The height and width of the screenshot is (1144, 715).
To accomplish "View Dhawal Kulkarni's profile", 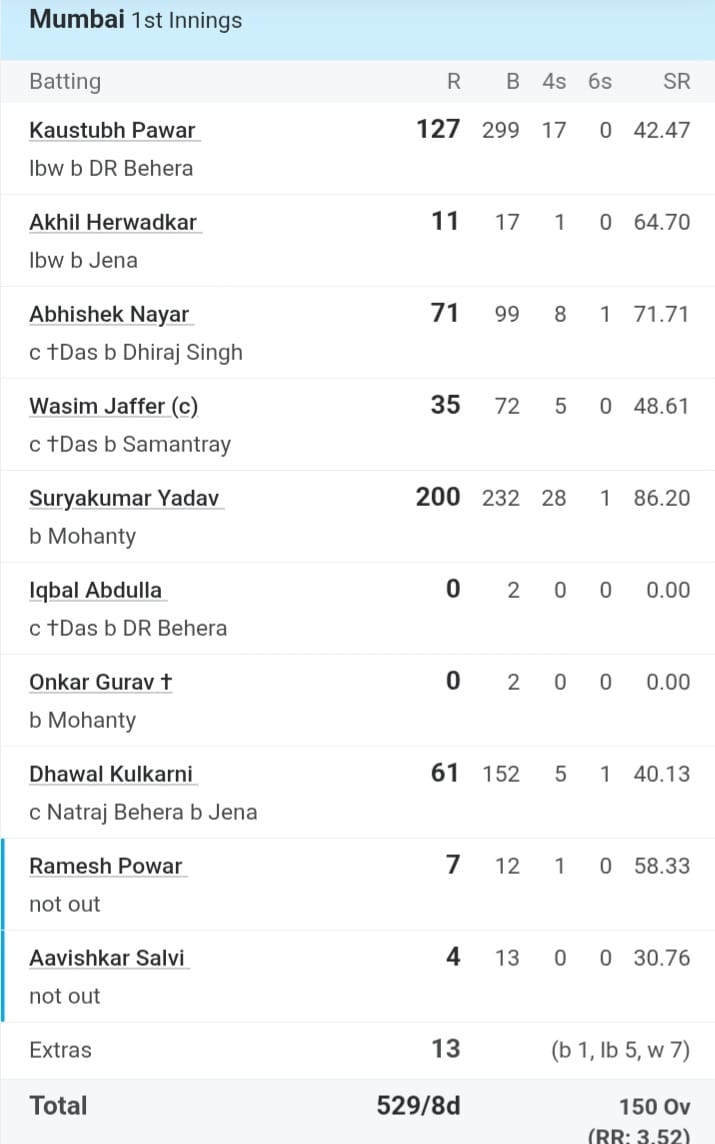I will (x=111, y=774).
